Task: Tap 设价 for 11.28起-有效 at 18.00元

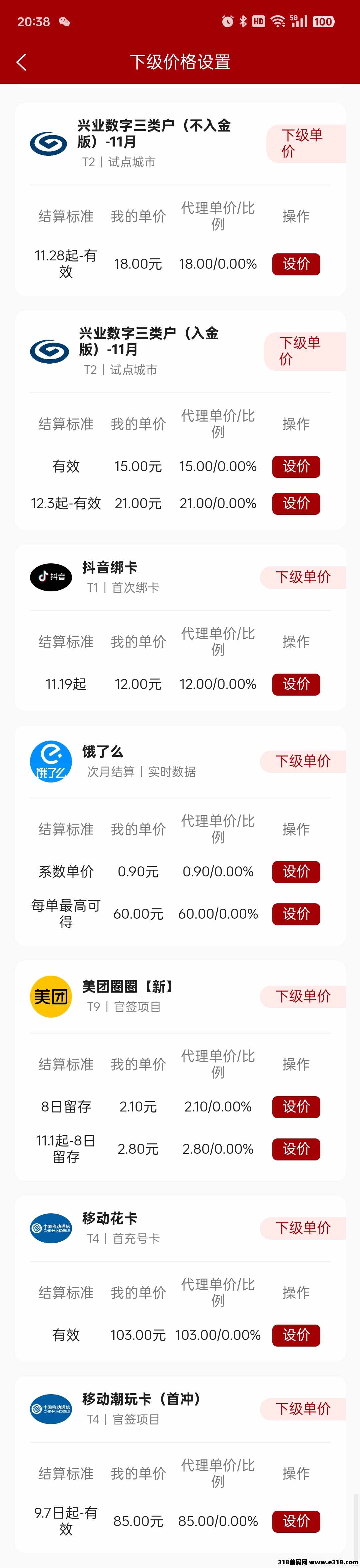Action: click(x=296, y=264)
